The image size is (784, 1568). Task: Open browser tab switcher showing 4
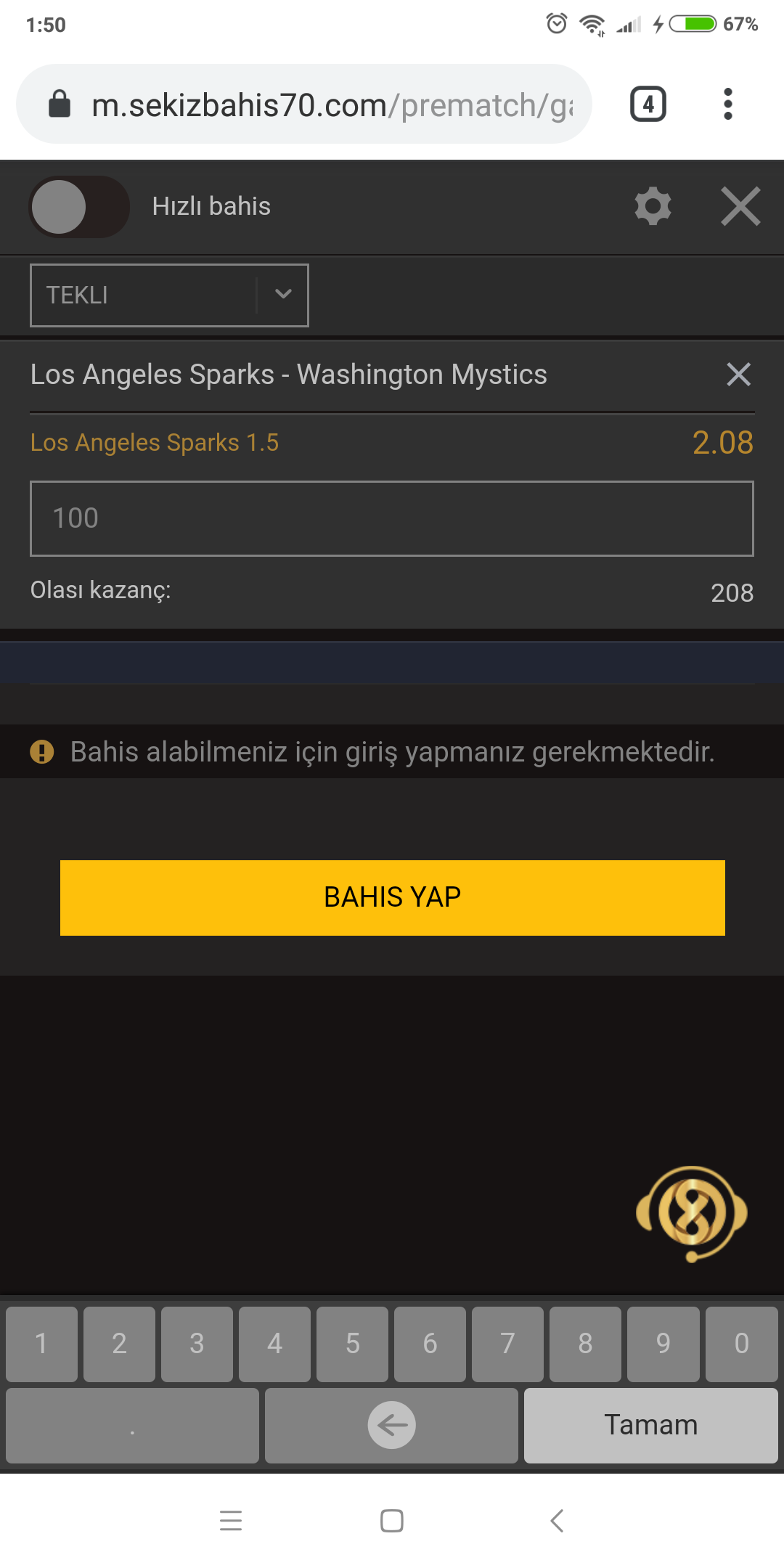pyautogui.click(x=648, y=105)
